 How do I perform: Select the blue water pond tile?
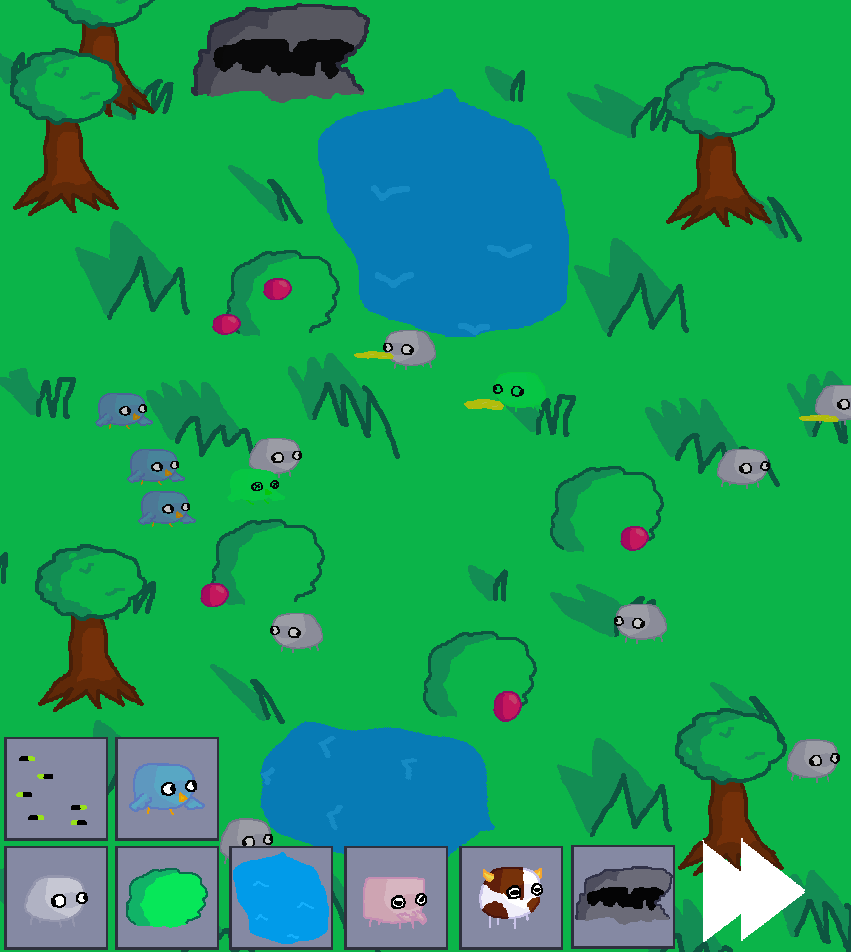[x=281, y=897]
